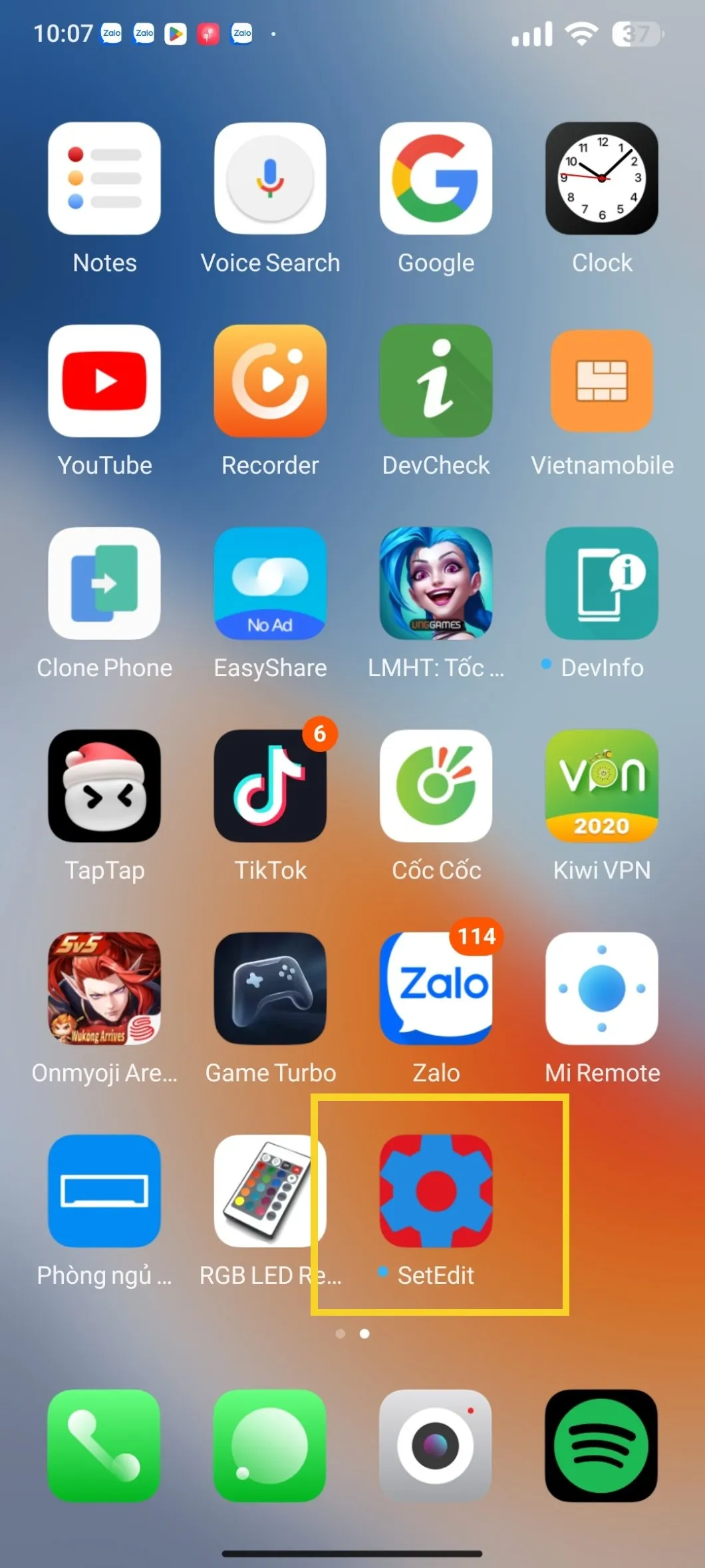Launch YouTube
The width and height of the screenshot is (705, 1568).
click(x=104, y=381)
